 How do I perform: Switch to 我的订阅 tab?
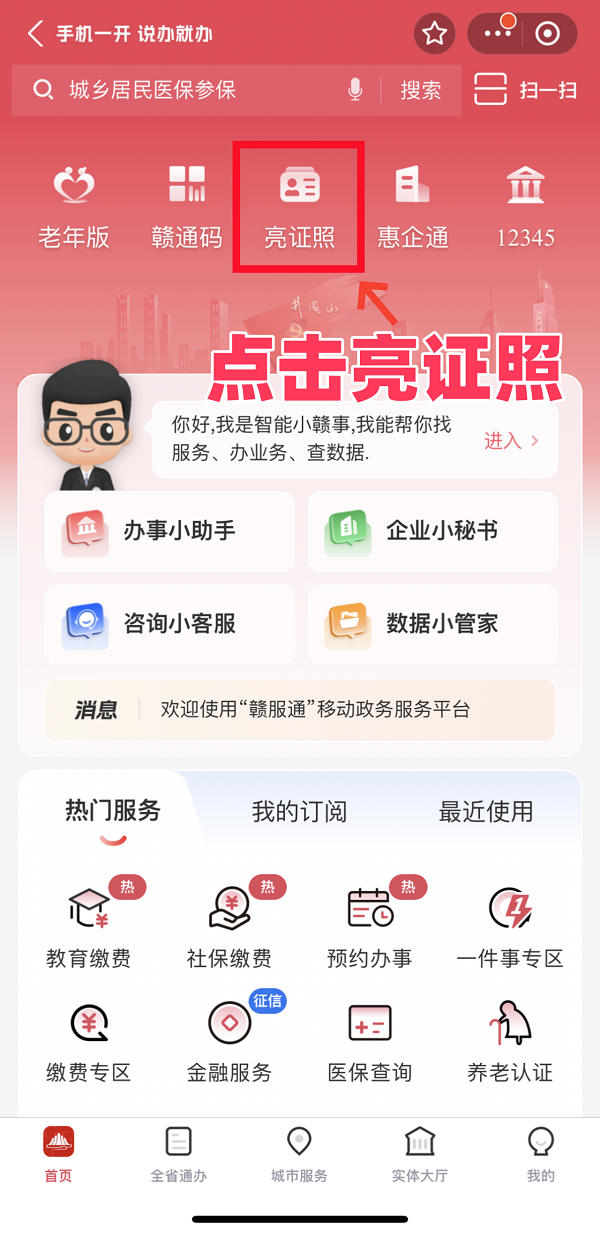click(x=299, y=811)
